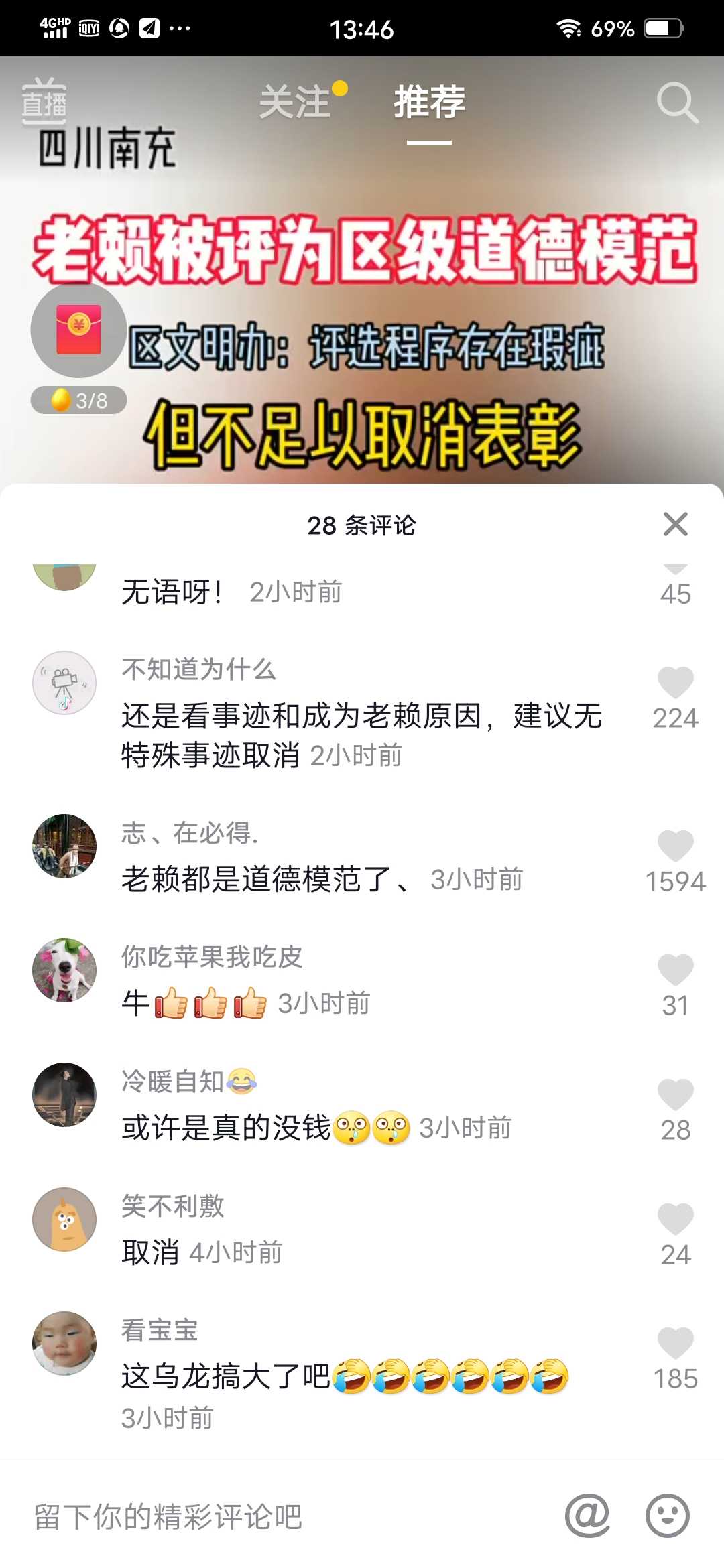This screenshot has width=724, height=1568.
Task: Like 看宝宝's comment
Action: point(675,1344)
